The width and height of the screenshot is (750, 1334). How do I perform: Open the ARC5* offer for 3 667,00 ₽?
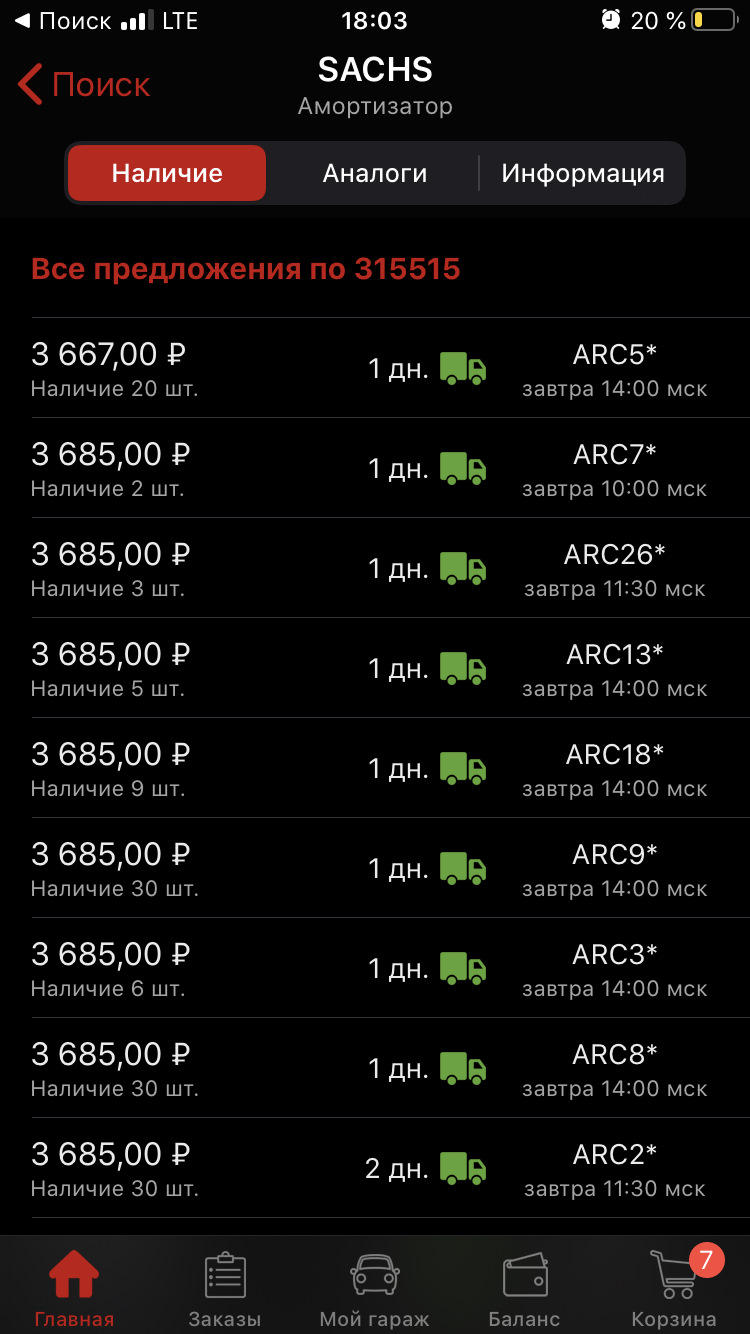pyautogui.click(x=375, y=368)
